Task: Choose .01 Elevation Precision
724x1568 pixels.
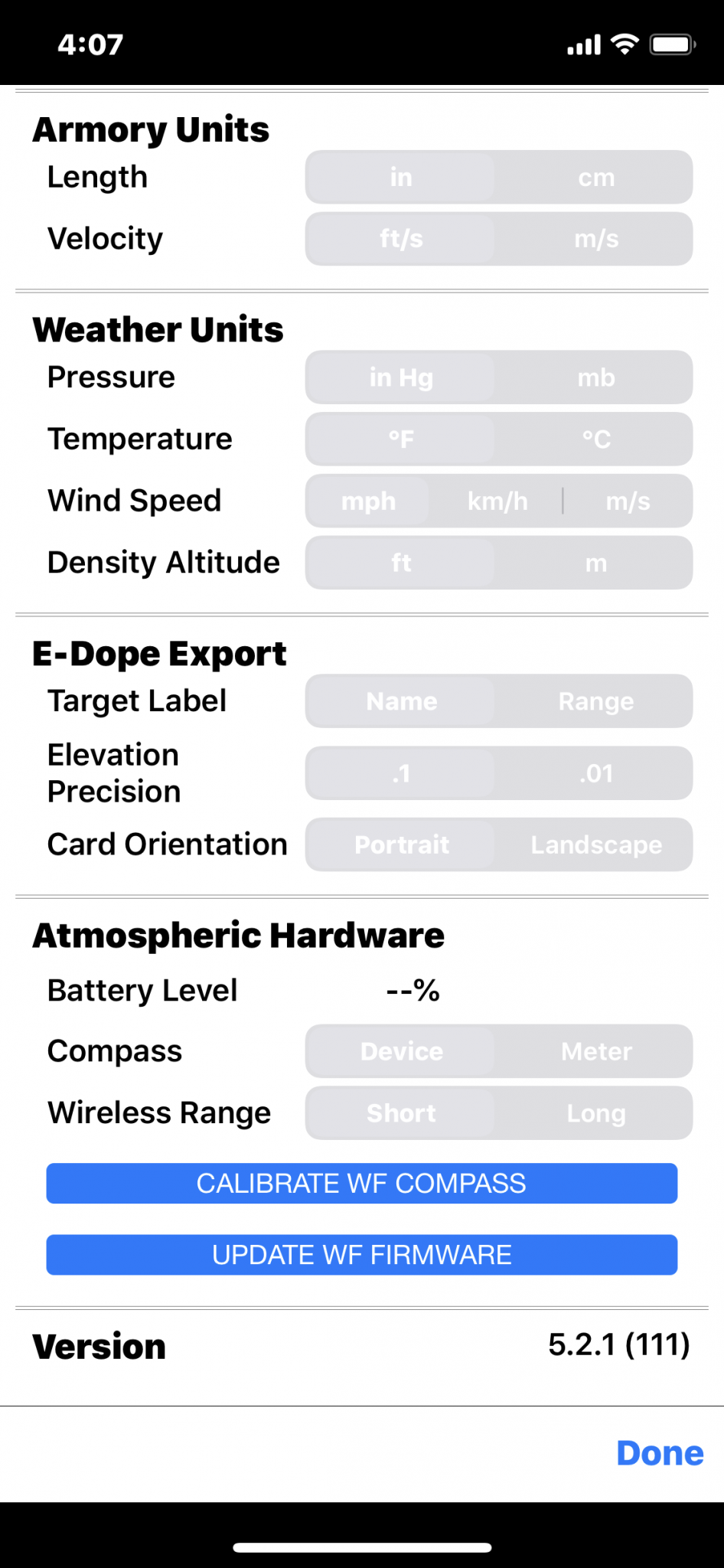Action: coord(595,773)
